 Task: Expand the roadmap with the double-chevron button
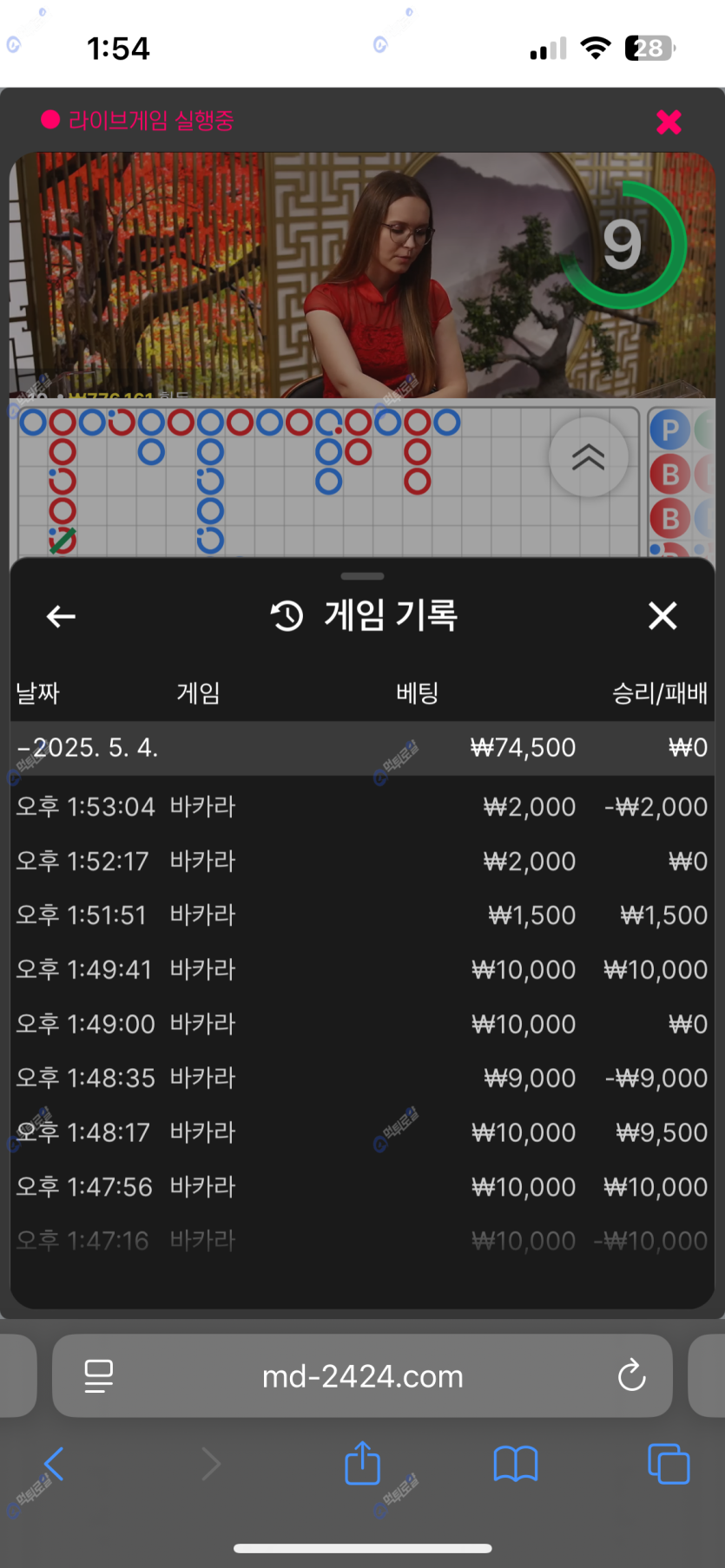tap(588, 456)
